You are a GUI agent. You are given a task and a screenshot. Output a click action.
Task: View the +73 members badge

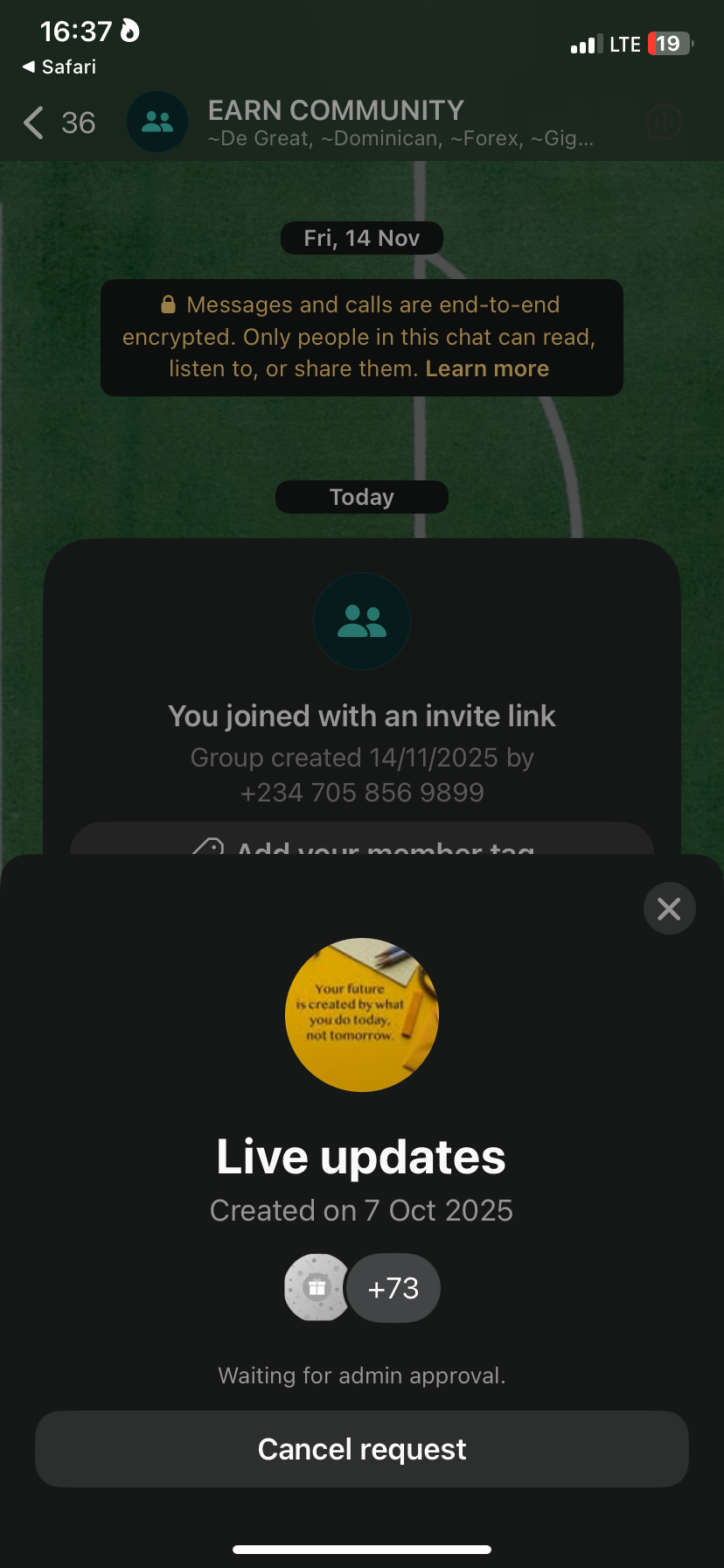(x=393, y=1289)
